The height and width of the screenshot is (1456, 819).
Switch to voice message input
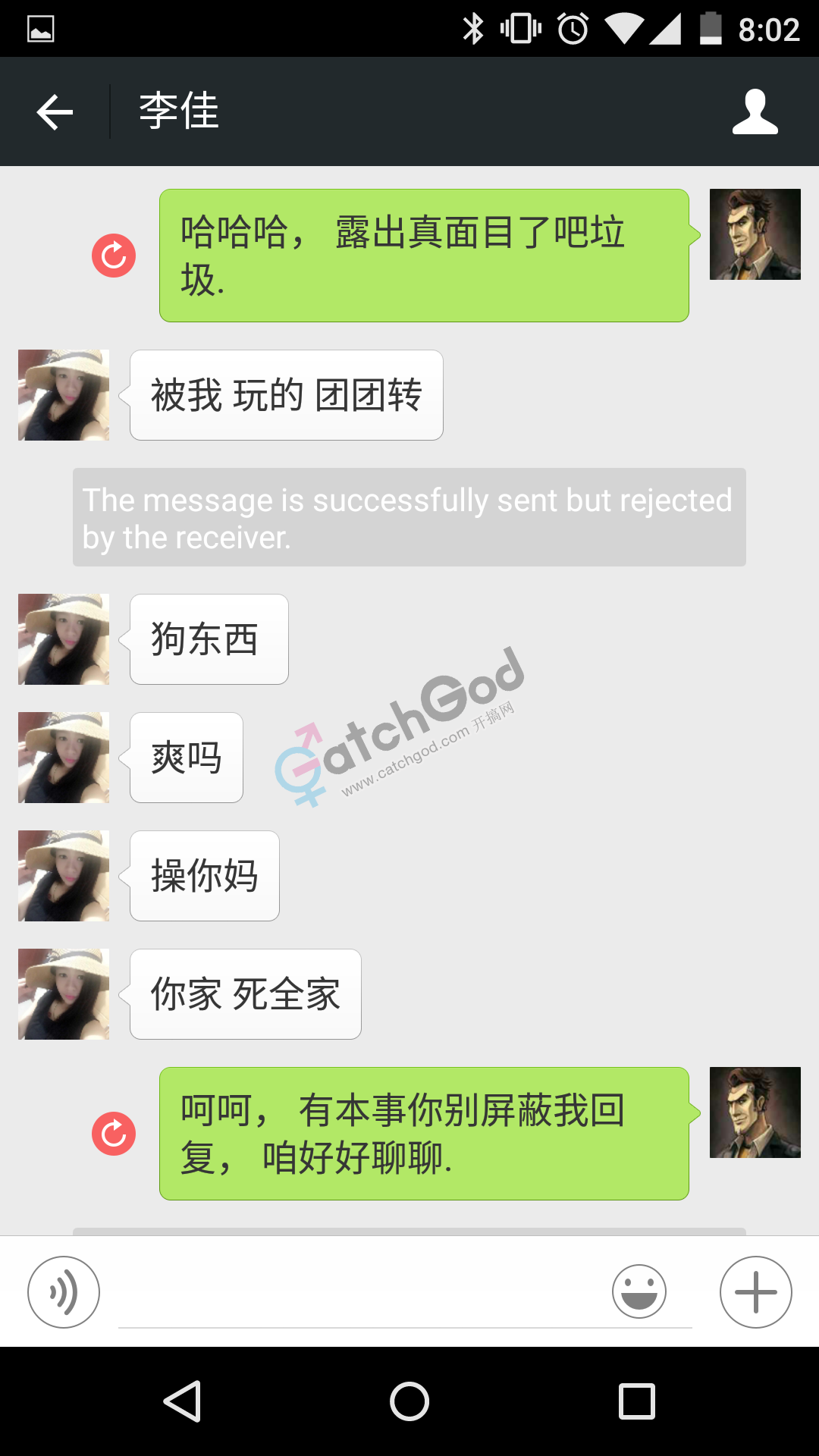coord(64,1292)
